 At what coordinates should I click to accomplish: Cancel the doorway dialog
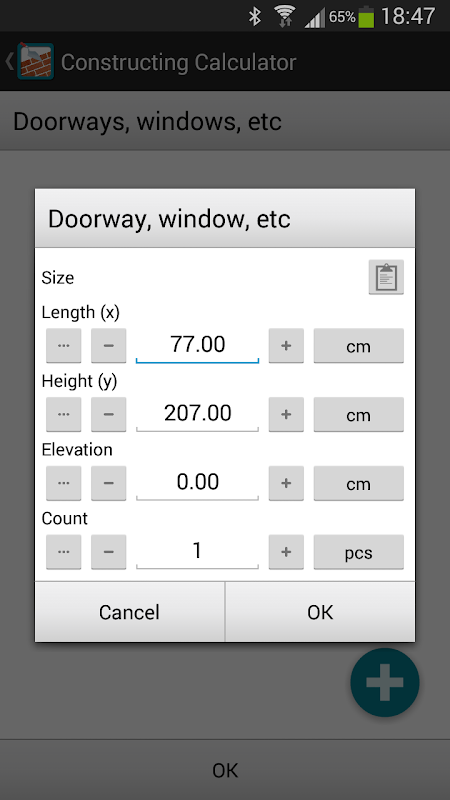(x=130, y=612)
